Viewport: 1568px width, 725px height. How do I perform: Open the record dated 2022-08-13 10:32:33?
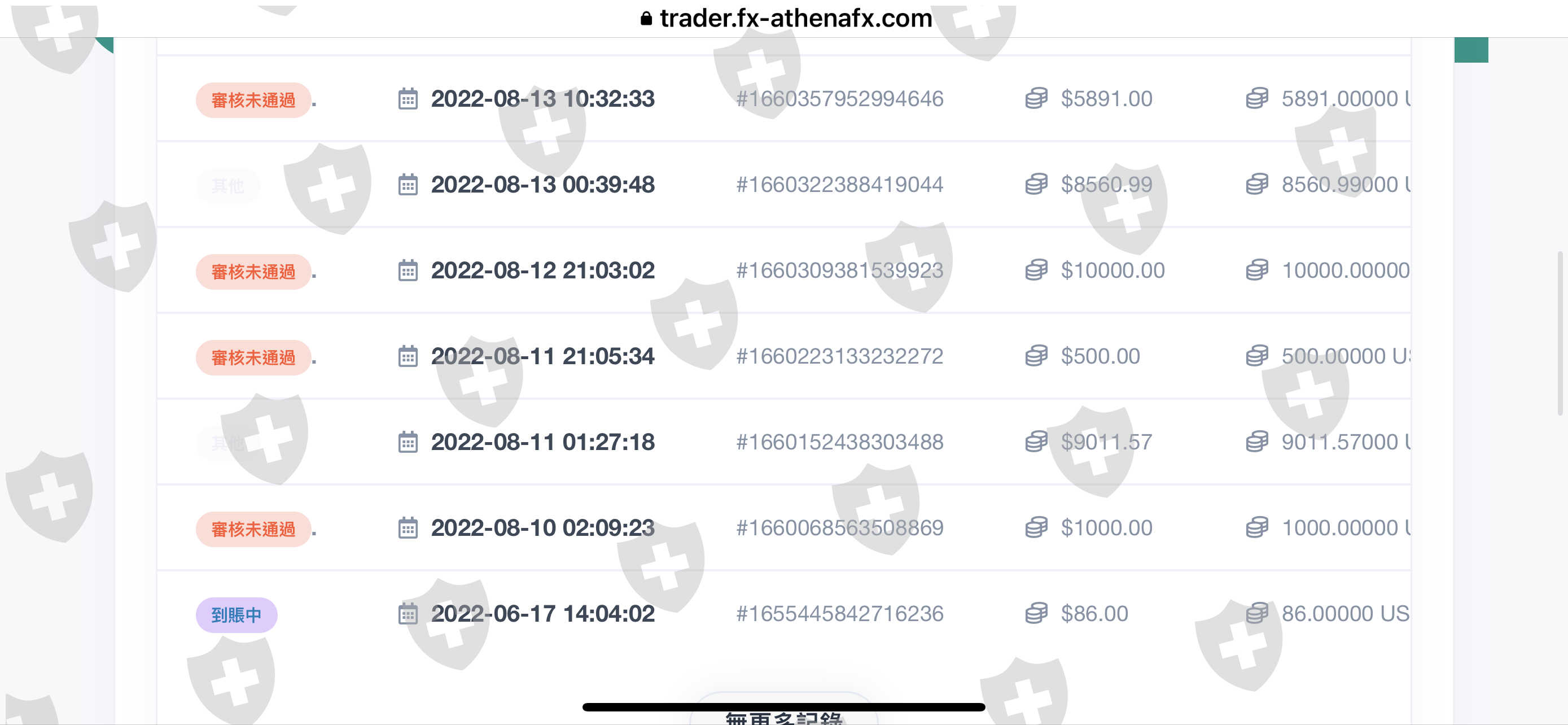tap(783, 99)
